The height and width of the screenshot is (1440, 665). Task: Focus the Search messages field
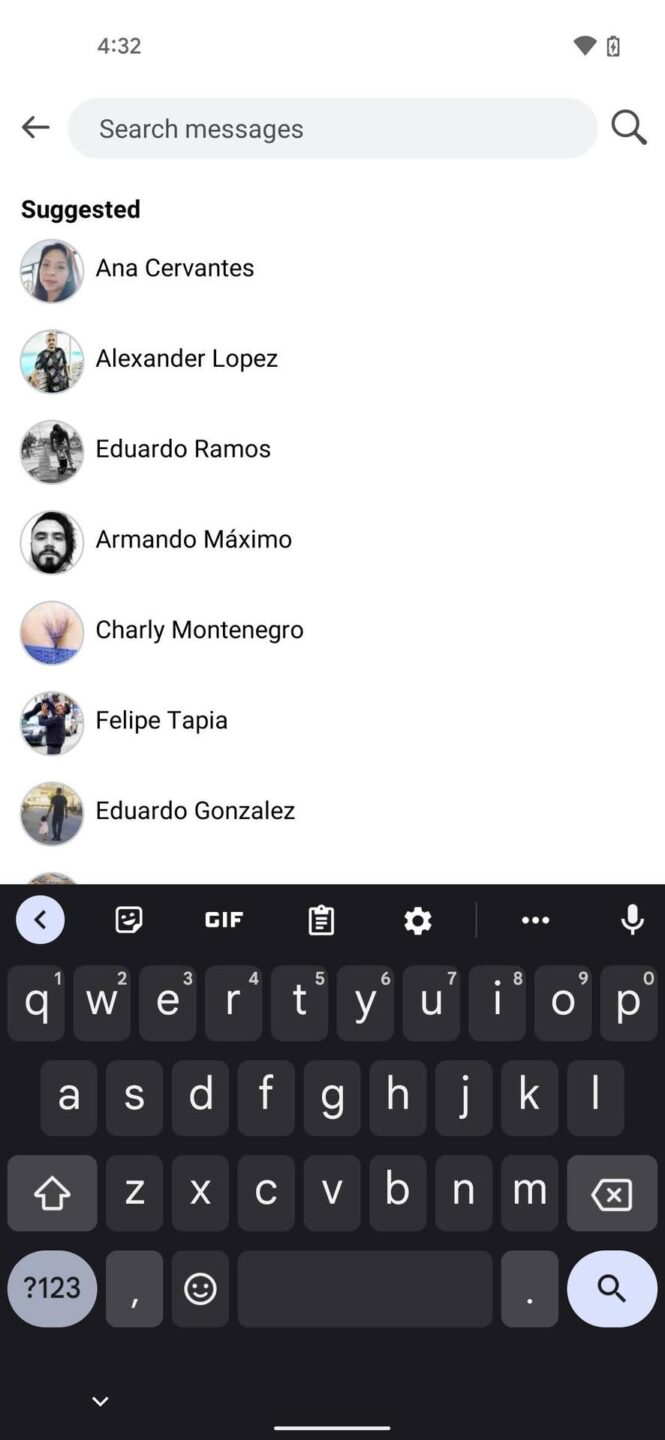tap(332, 128)
